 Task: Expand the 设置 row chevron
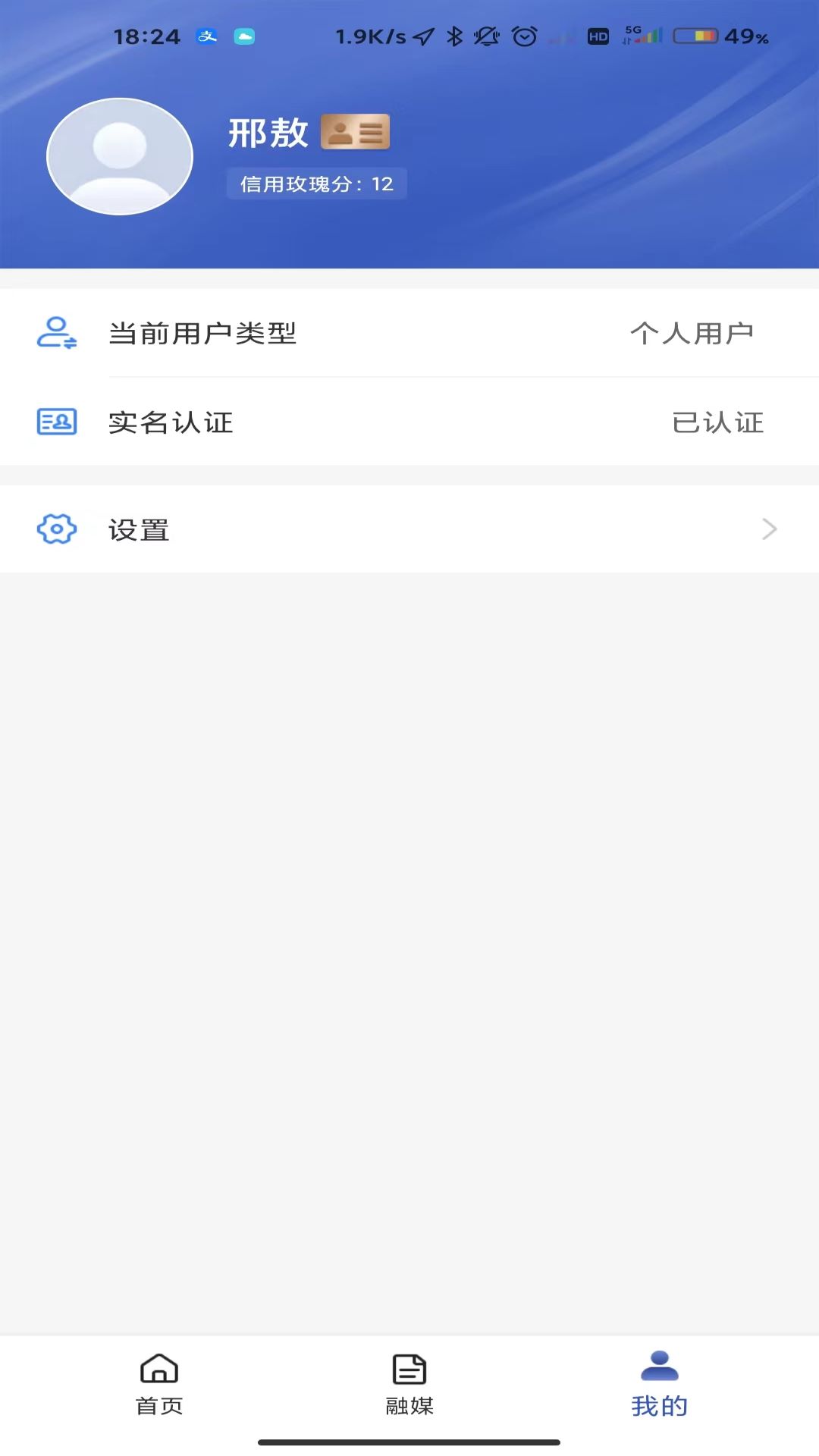point(770,529)
